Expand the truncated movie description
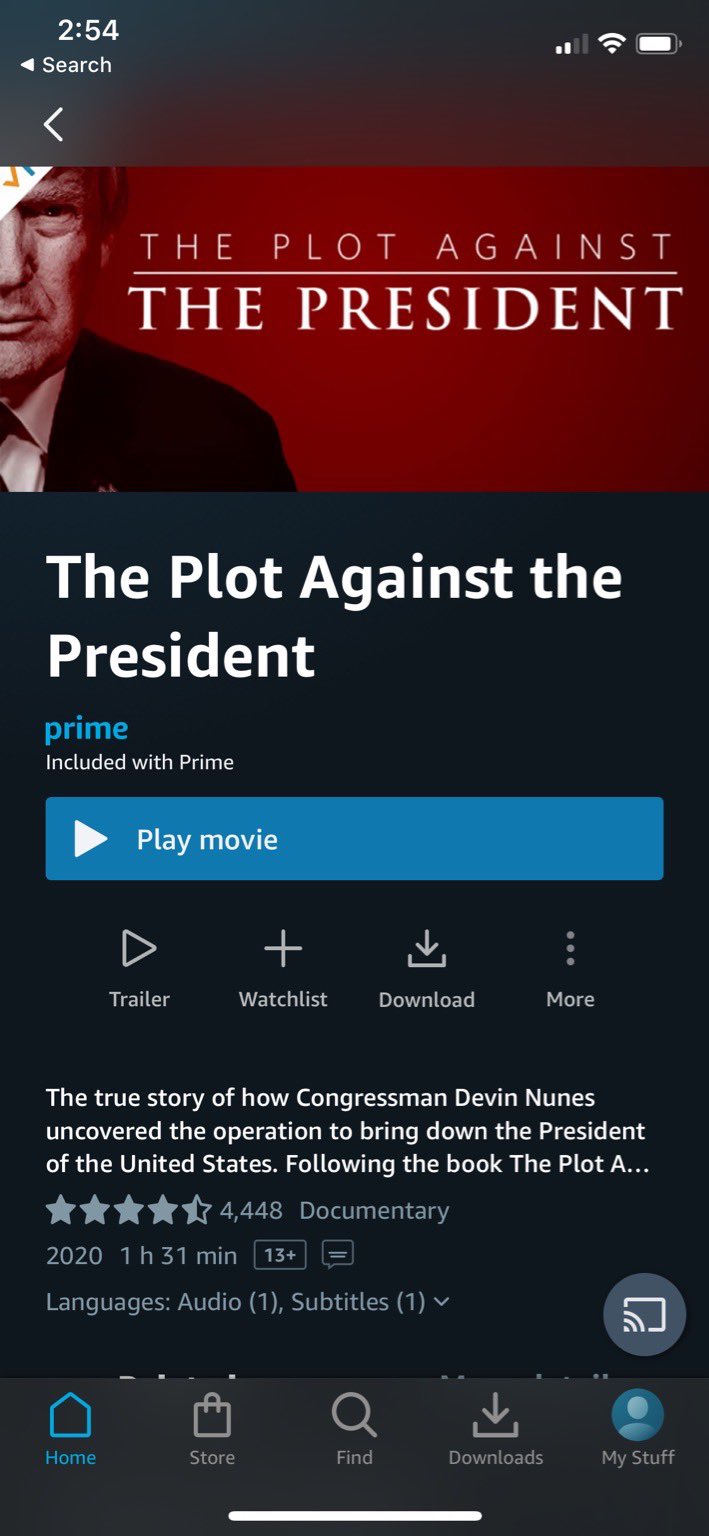This screenshot has height=1536, width=709. click(348, 1131)
